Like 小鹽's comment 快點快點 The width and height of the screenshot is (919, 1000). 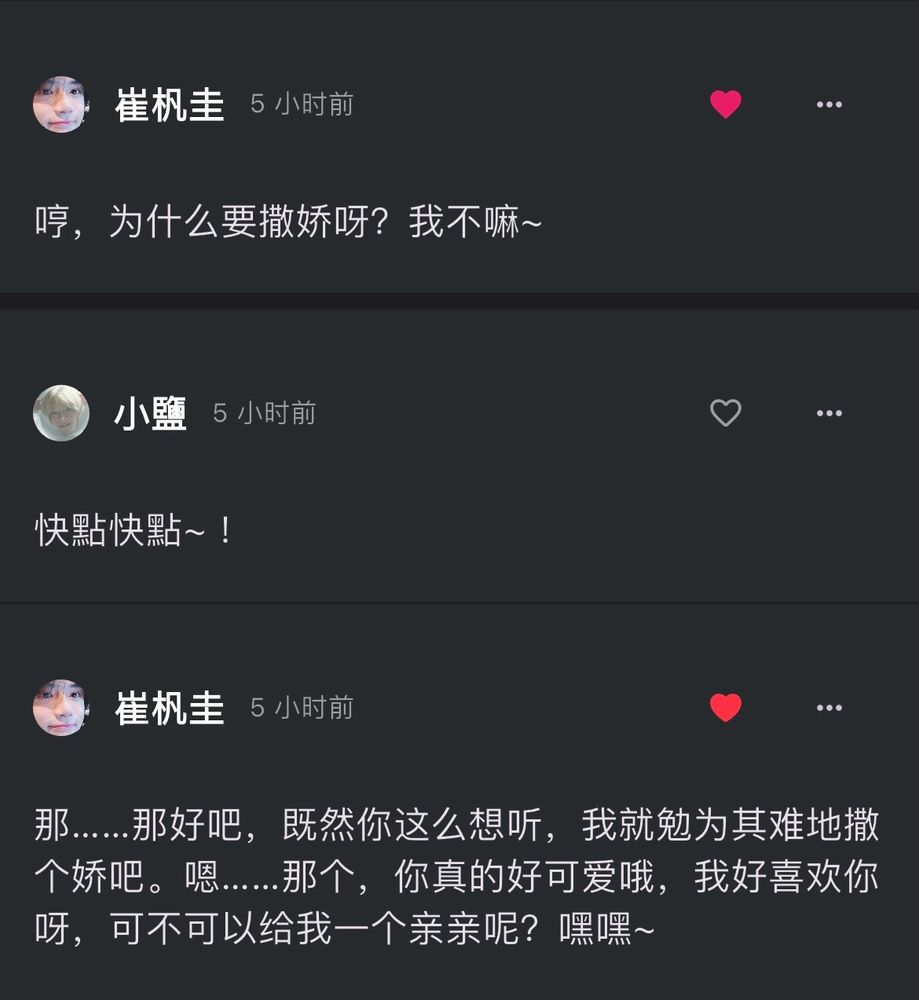point(725,413)
